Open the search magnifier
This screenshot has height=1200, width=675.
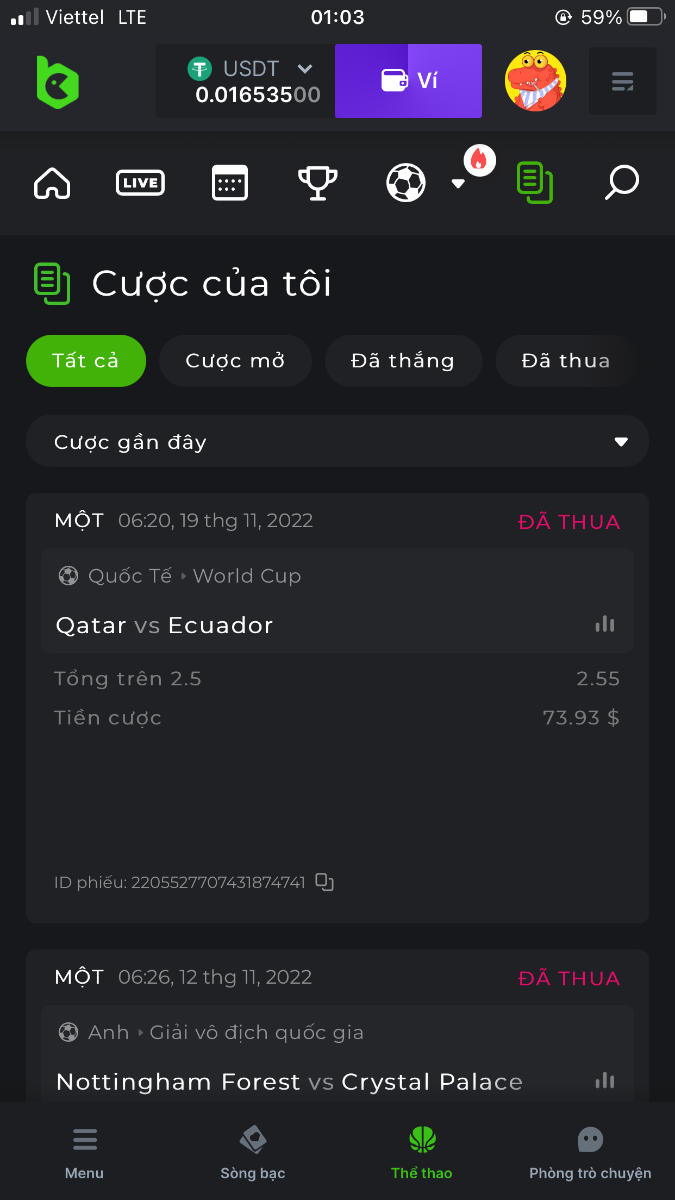point(621,183)
